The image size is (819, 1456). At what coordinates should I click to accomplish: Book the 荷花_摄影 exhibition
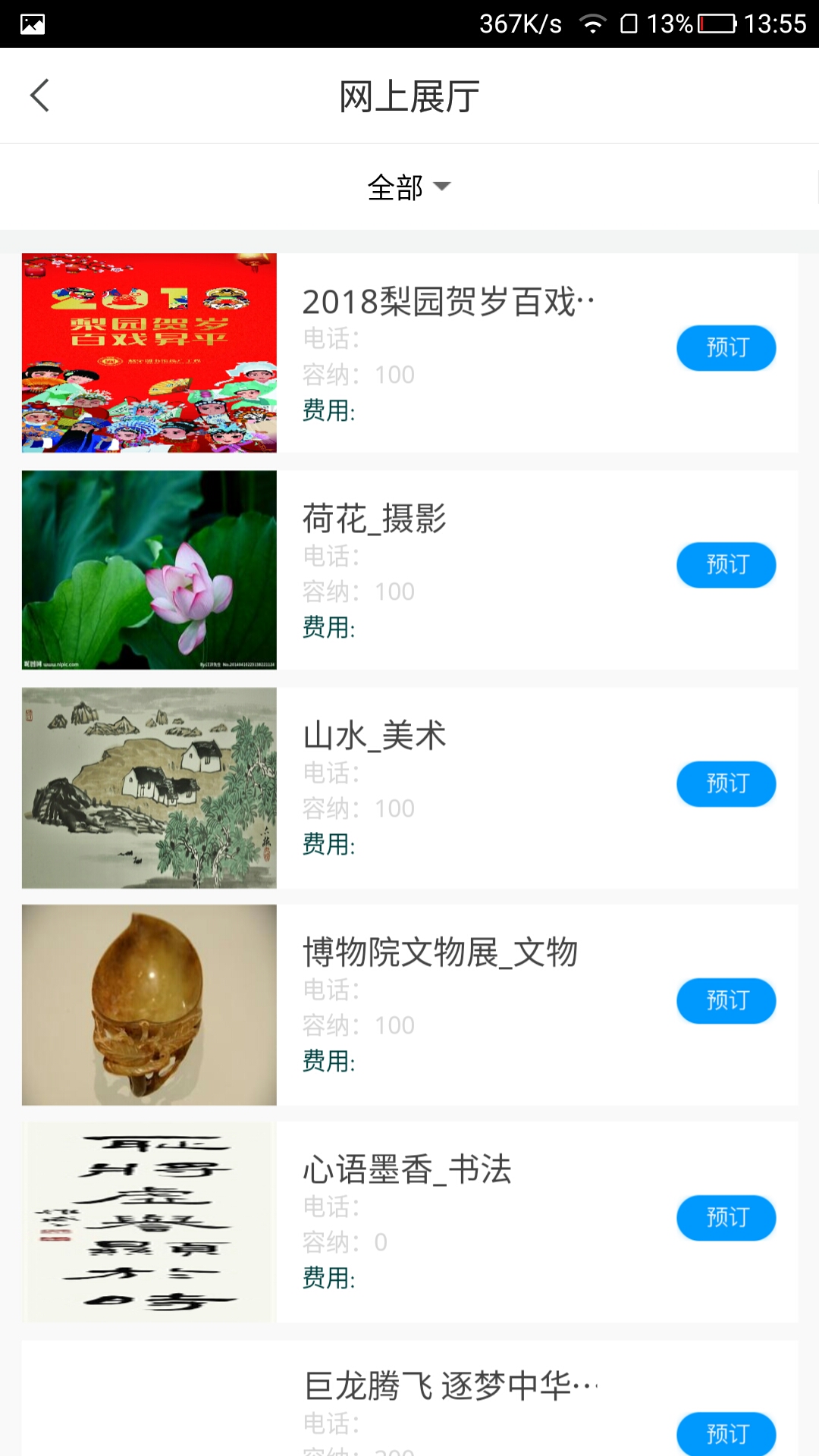pos(726,565)
